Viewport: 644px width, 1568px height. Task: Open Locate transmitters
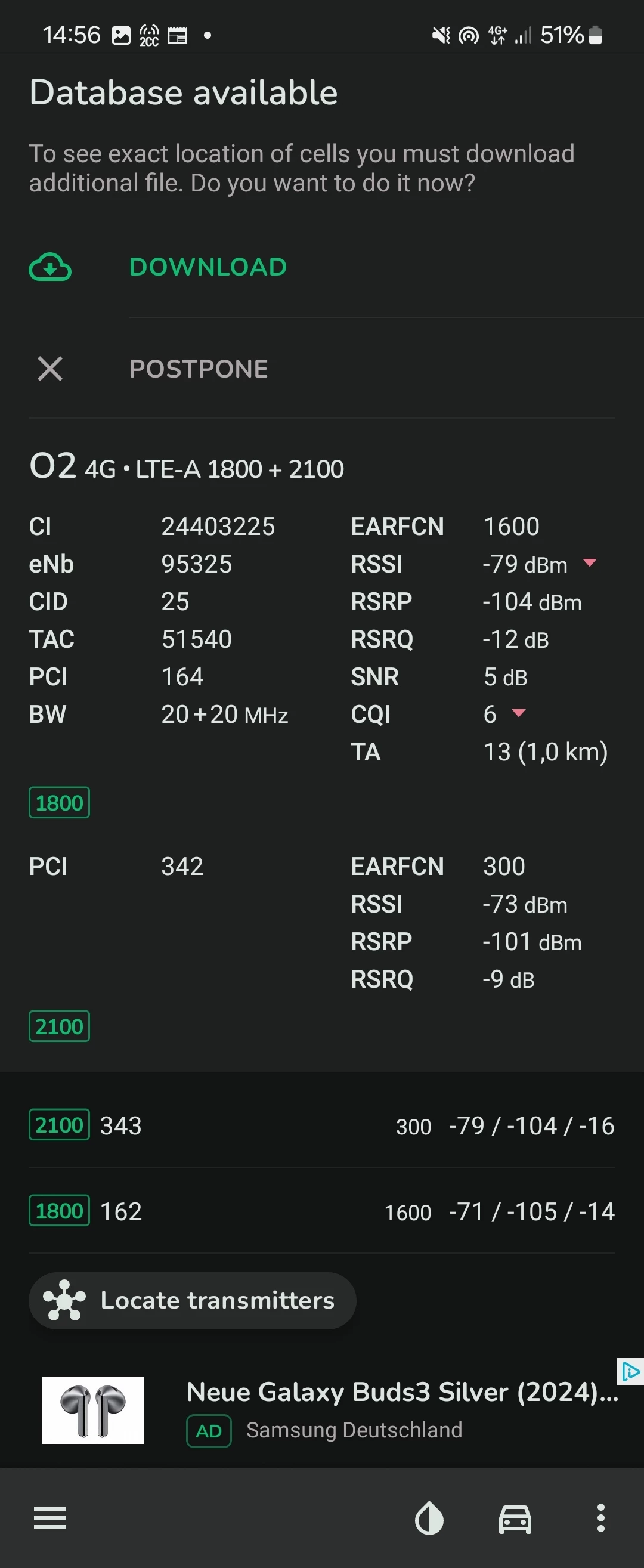(193, 1301)
